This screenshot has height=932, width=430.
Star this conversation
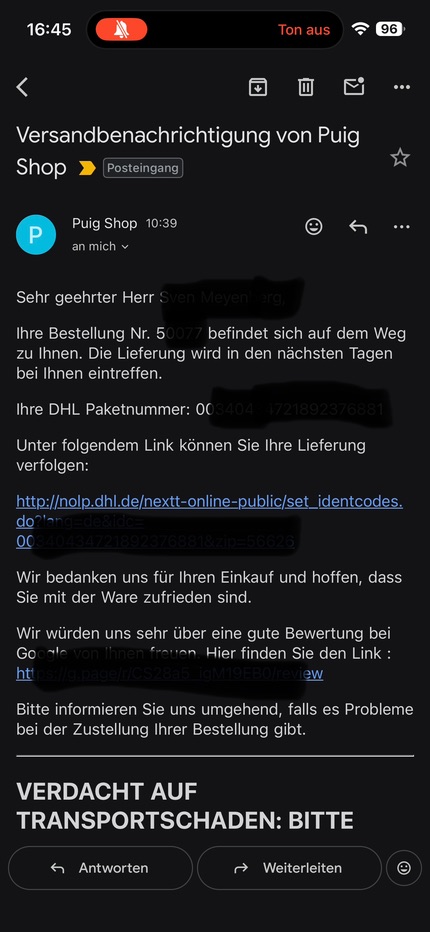click(400, 158)
